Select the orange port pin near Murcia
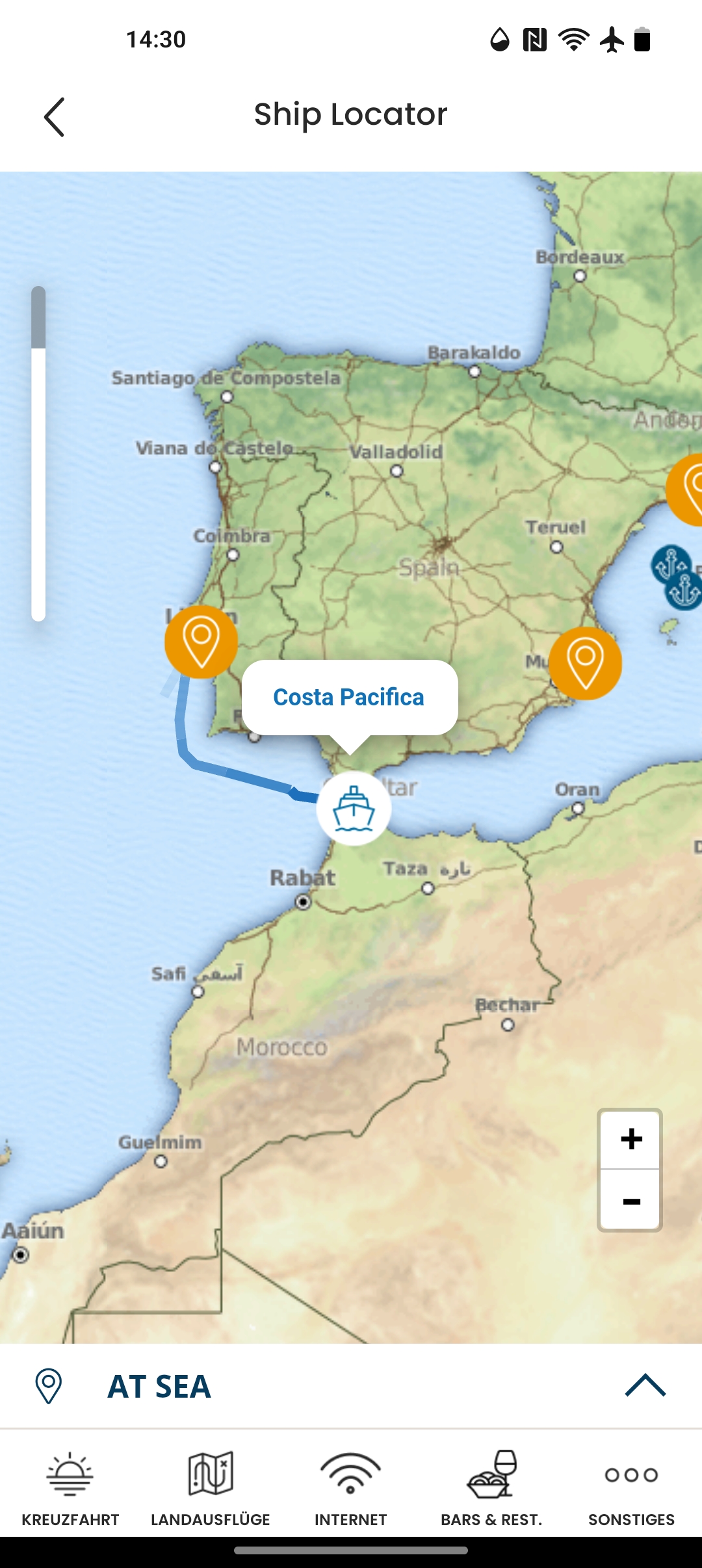Image resolution: width=702 pixels, height=1568 pixels. tap(585, 663)
